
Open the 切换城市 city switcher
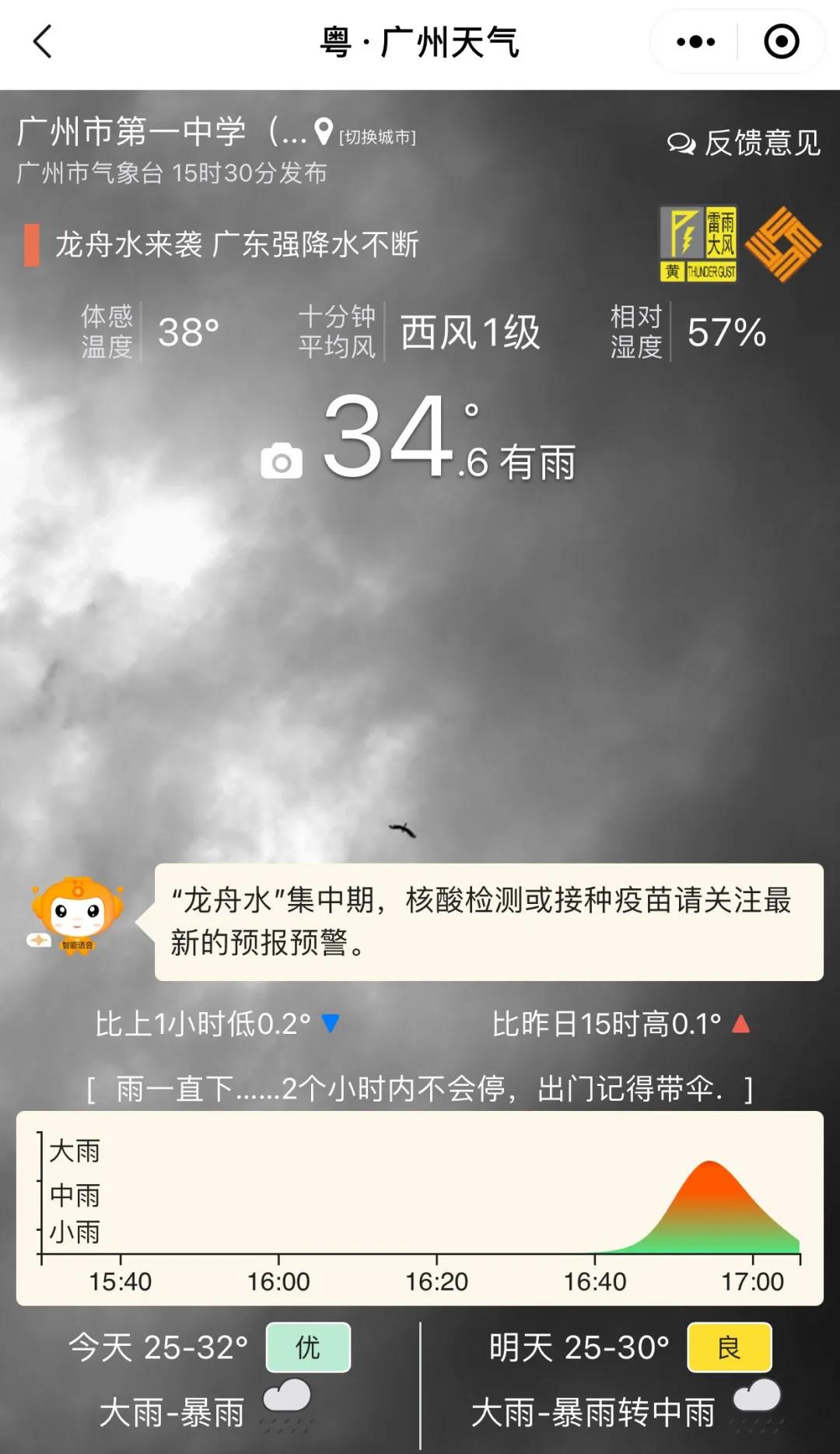click(376, 137)
